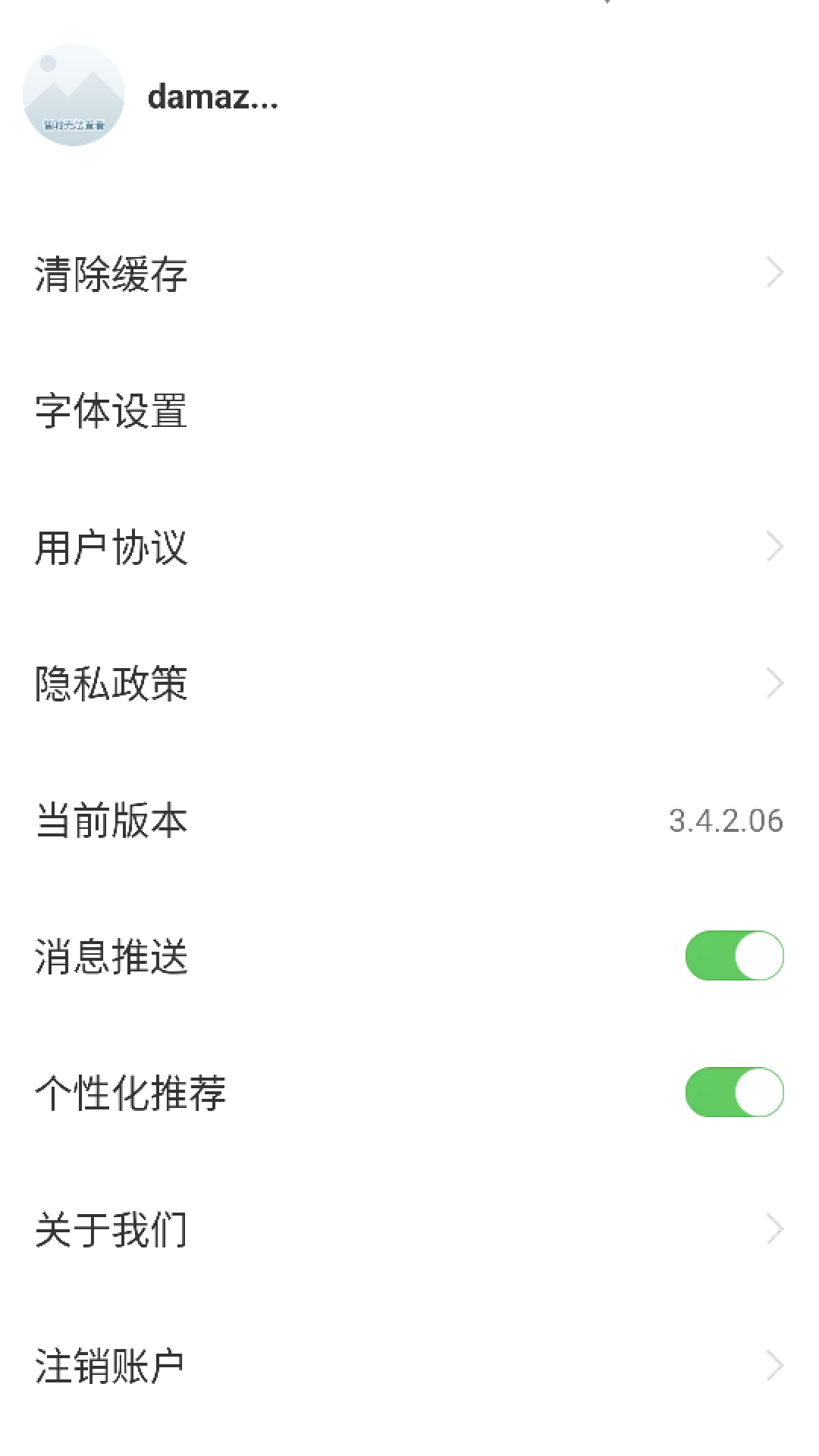Open the privacy policy via its arrow
Image resolution: width=819 pixels, height=1456 pixels.
point(773,682)
